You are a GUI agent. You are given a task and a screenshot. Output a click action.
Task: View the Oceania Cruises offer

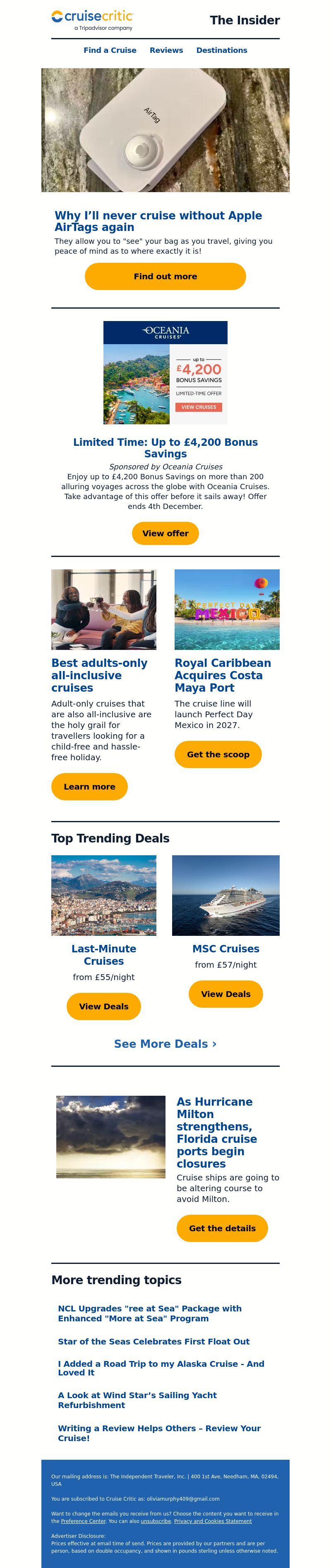(x=165, y=533)
